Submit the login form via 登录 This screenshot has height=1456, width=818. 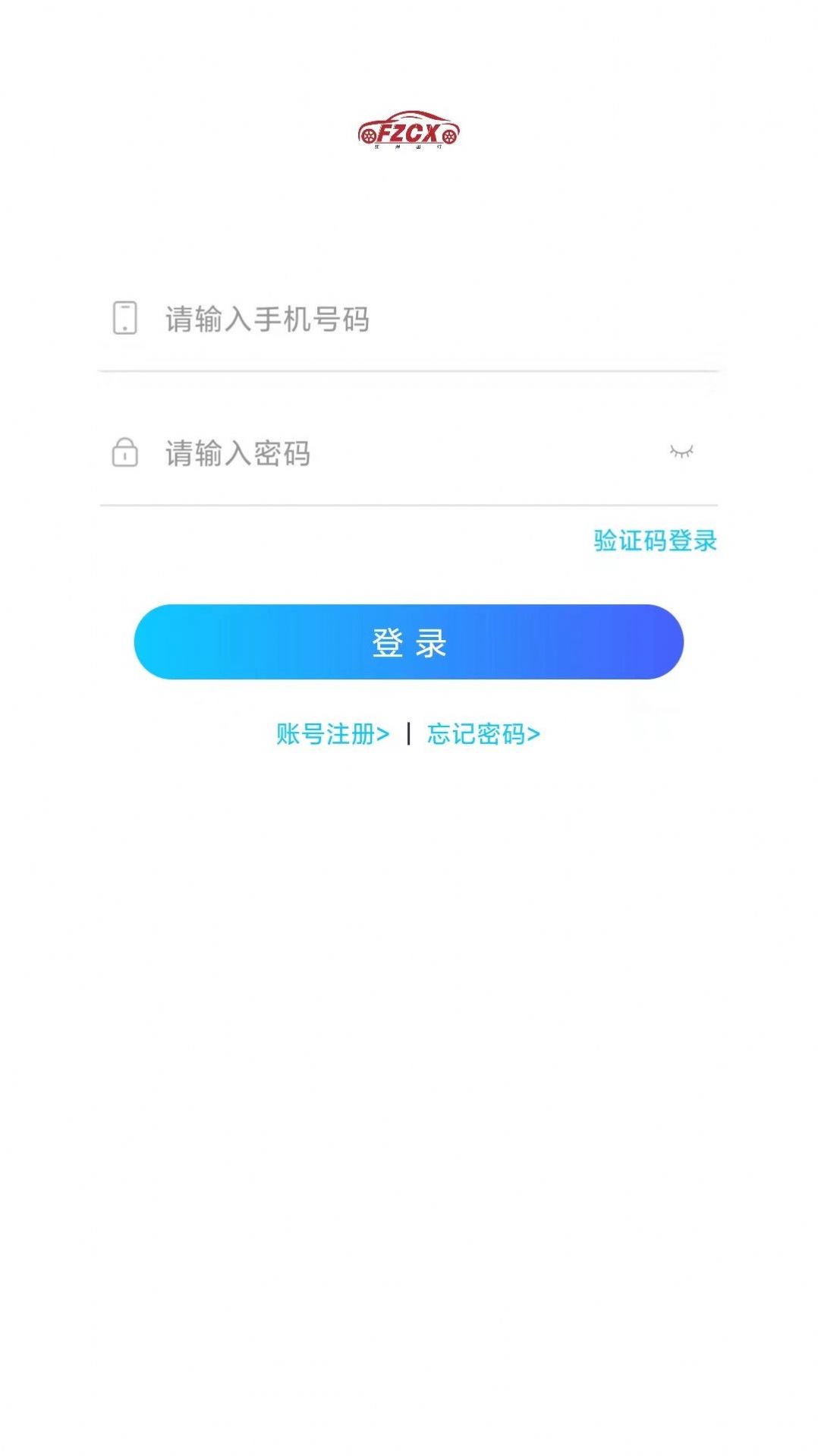point(408,641)
